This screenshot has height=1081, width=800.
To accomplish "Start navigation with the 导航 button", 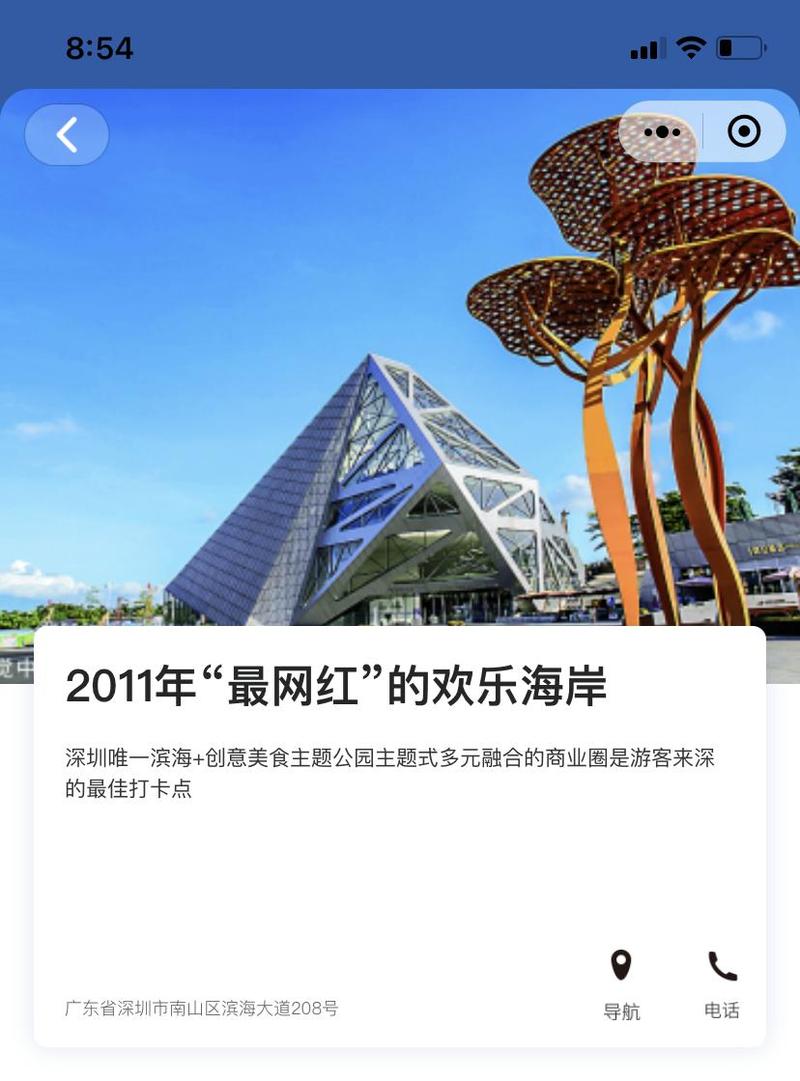I will point(621,984).
